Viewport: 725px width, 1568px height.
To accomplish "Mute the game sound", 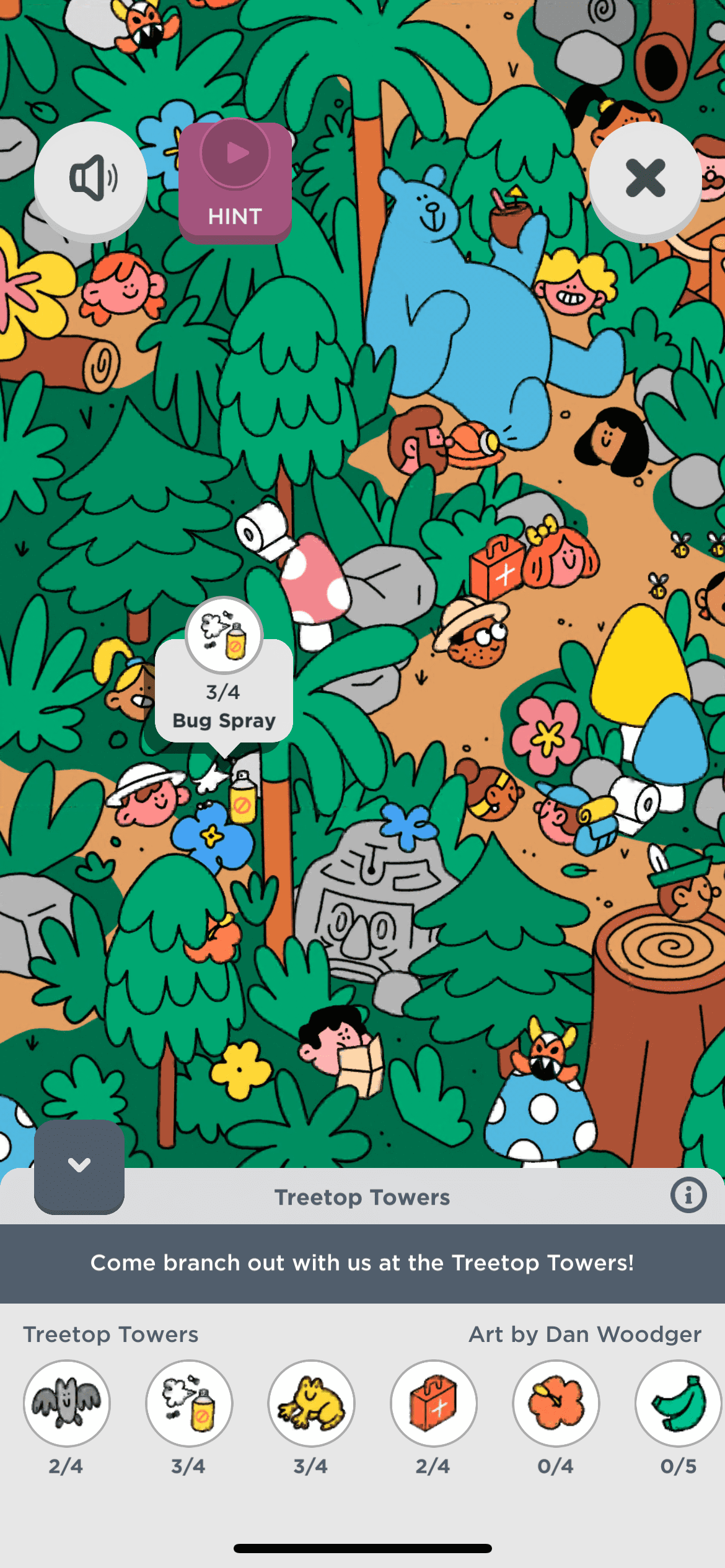I will pos(90,178).
